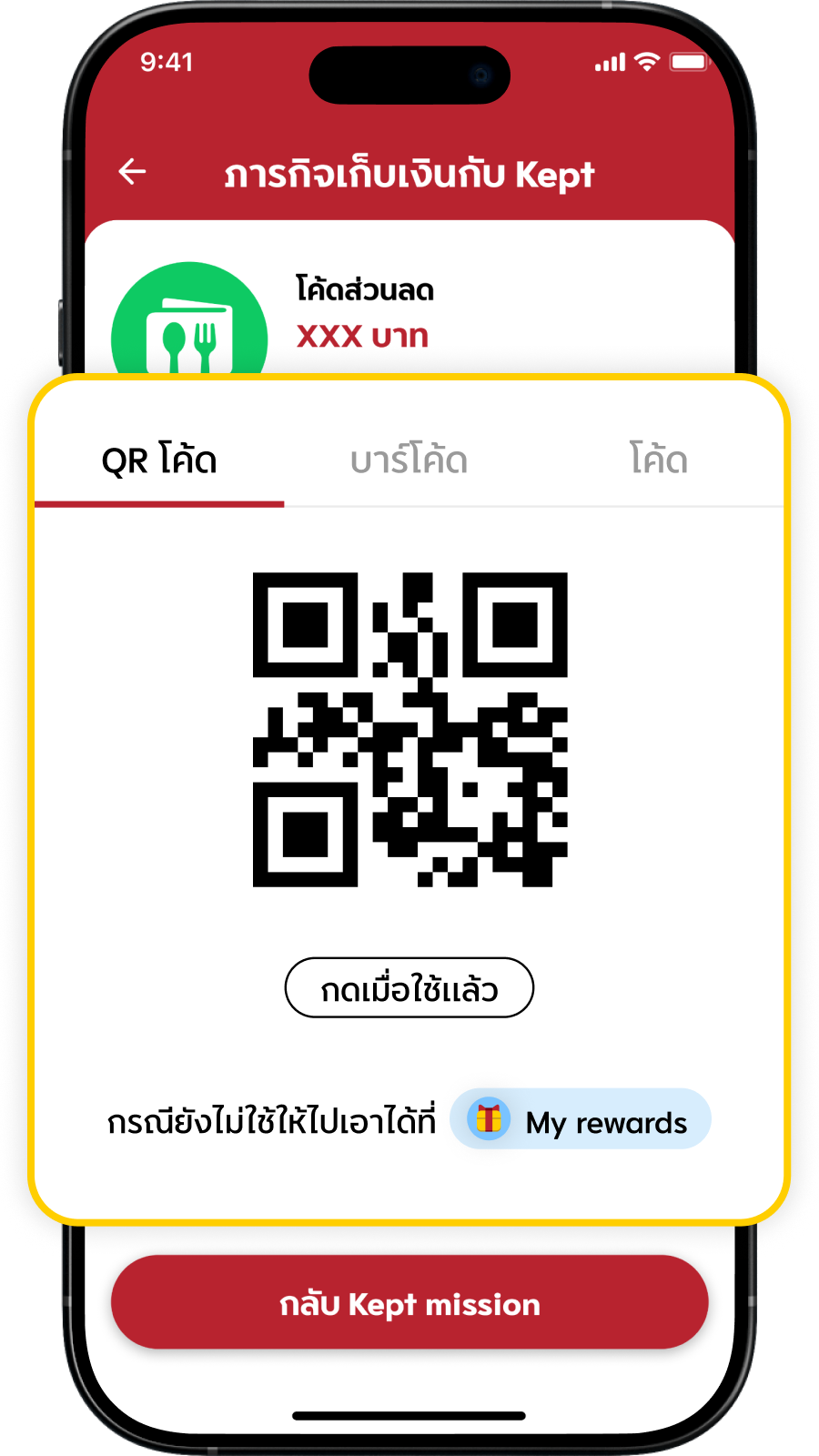Tap the red XXX บาท amount text

361,335
